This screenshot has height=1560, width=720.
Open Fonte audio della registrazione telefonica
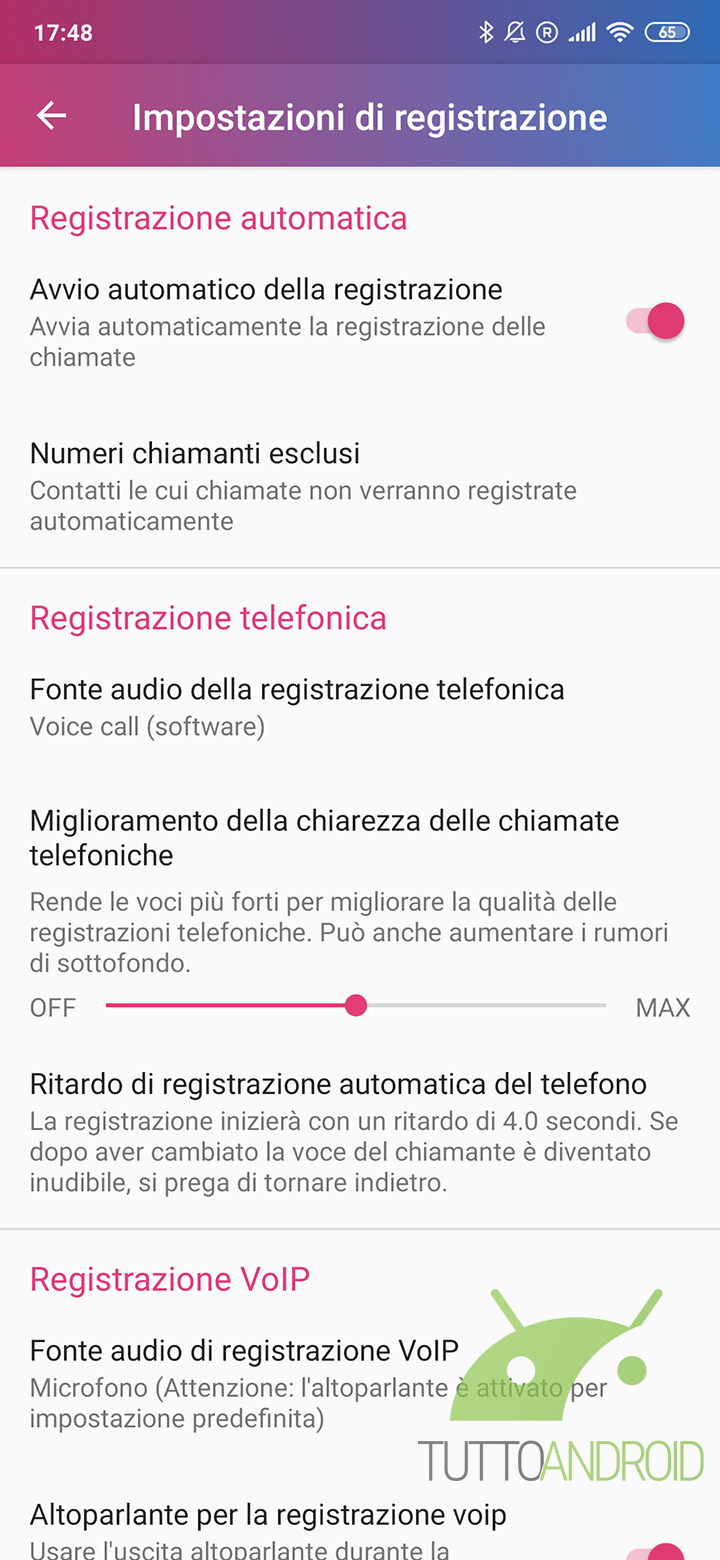coord(297,706)
